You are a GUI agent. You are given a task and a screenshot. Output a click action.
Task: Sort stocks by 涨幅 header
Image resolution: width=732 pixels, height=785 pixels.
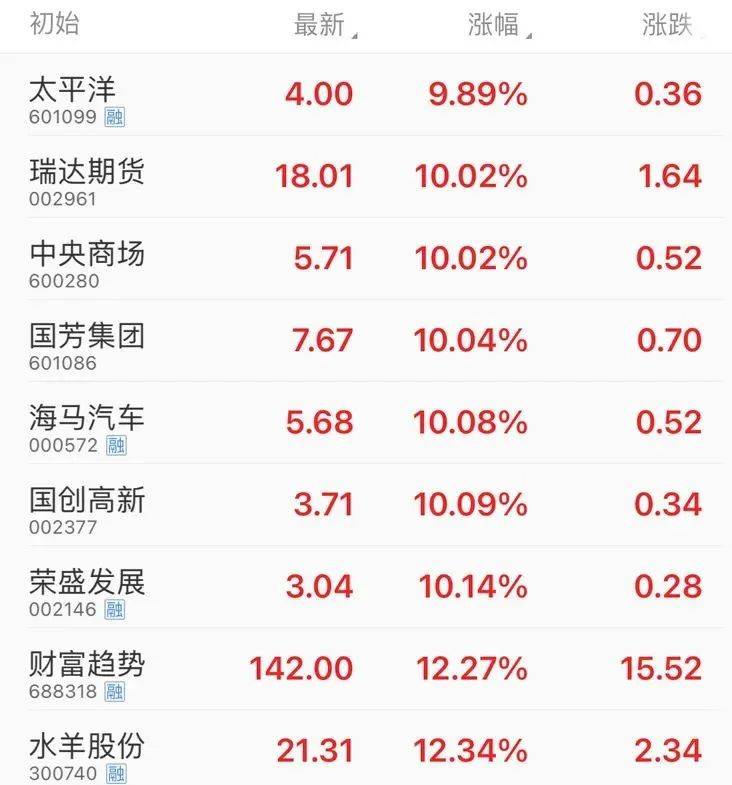click(x=498, y=26)
